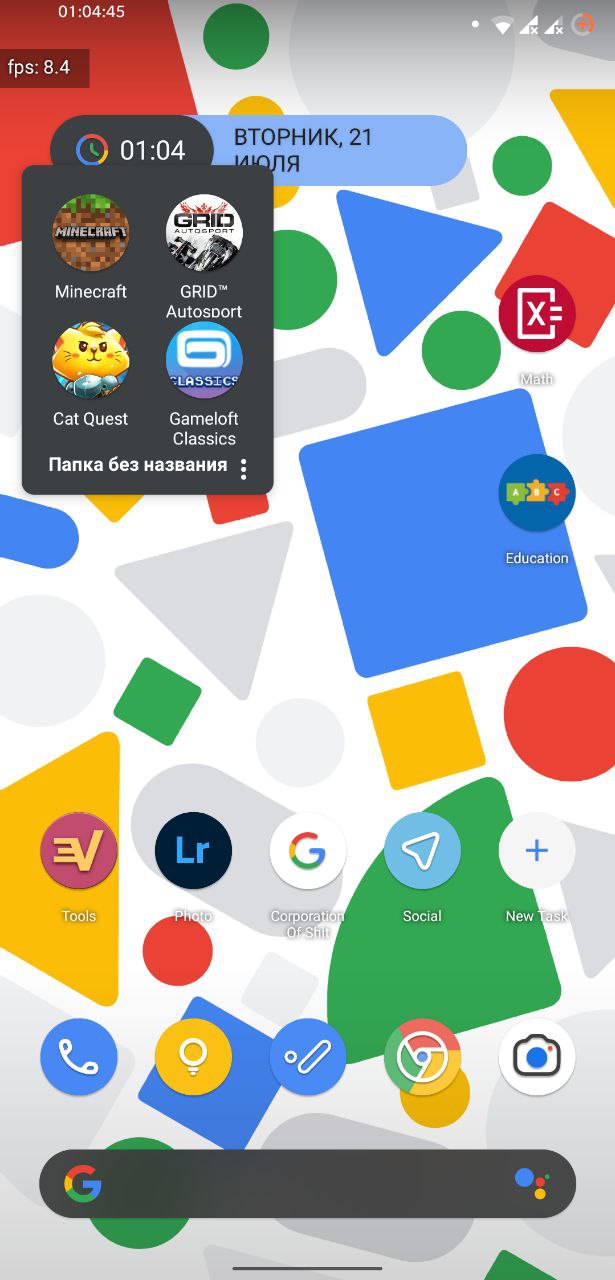The height and width of the screenshot is (1280, 615).
Task: Tap the Google search bar
Action: point(300,1184)
